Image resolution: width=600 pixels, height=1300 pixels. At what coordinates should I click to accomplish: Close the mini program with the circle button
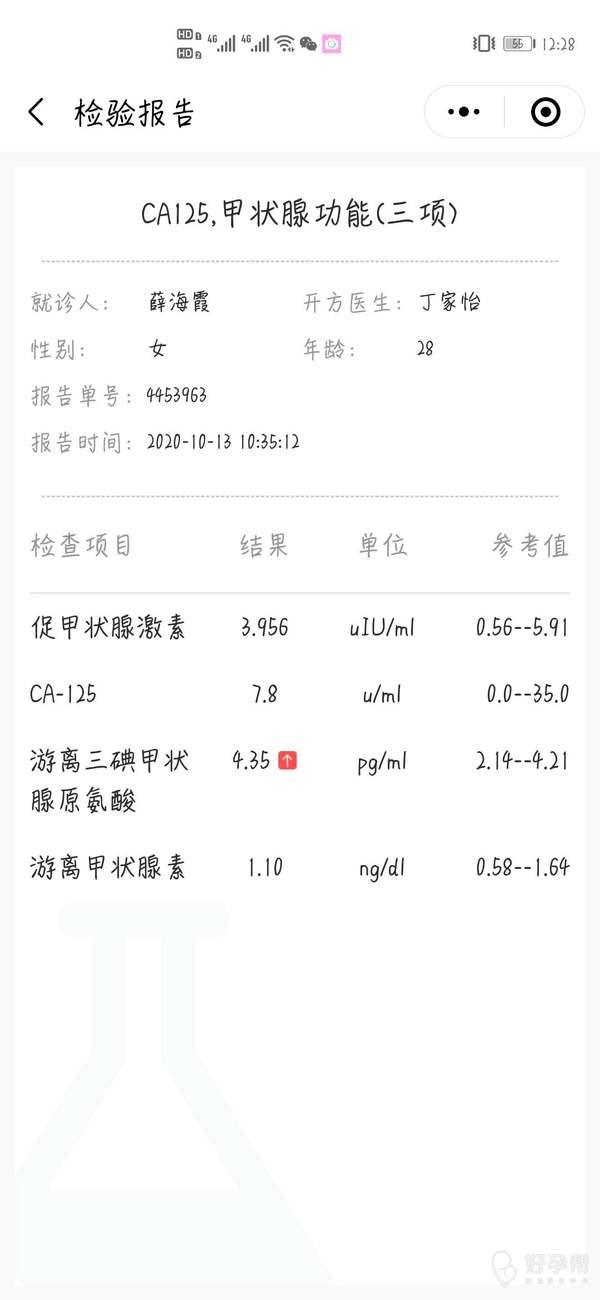click(x=545, y=112)
